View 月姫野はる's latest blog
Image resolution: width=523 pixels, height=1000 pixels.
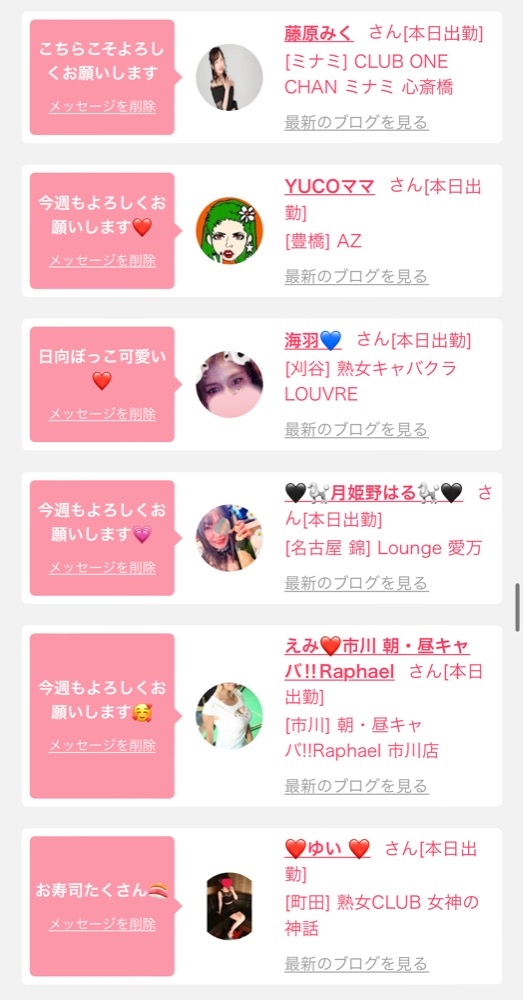tap(356, 583)
